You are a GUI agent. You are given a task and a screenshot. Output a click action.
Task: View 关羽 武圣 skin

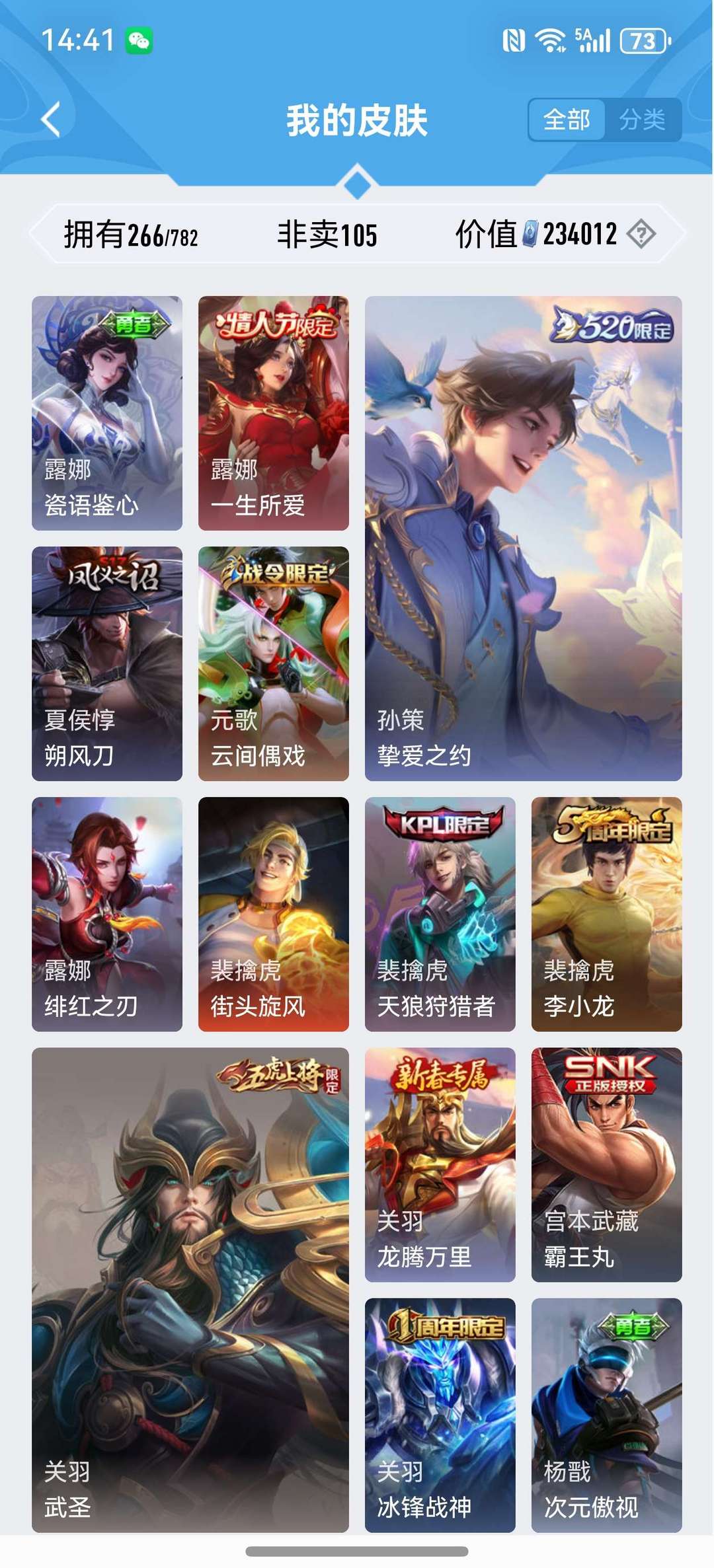pos(190,1290)
